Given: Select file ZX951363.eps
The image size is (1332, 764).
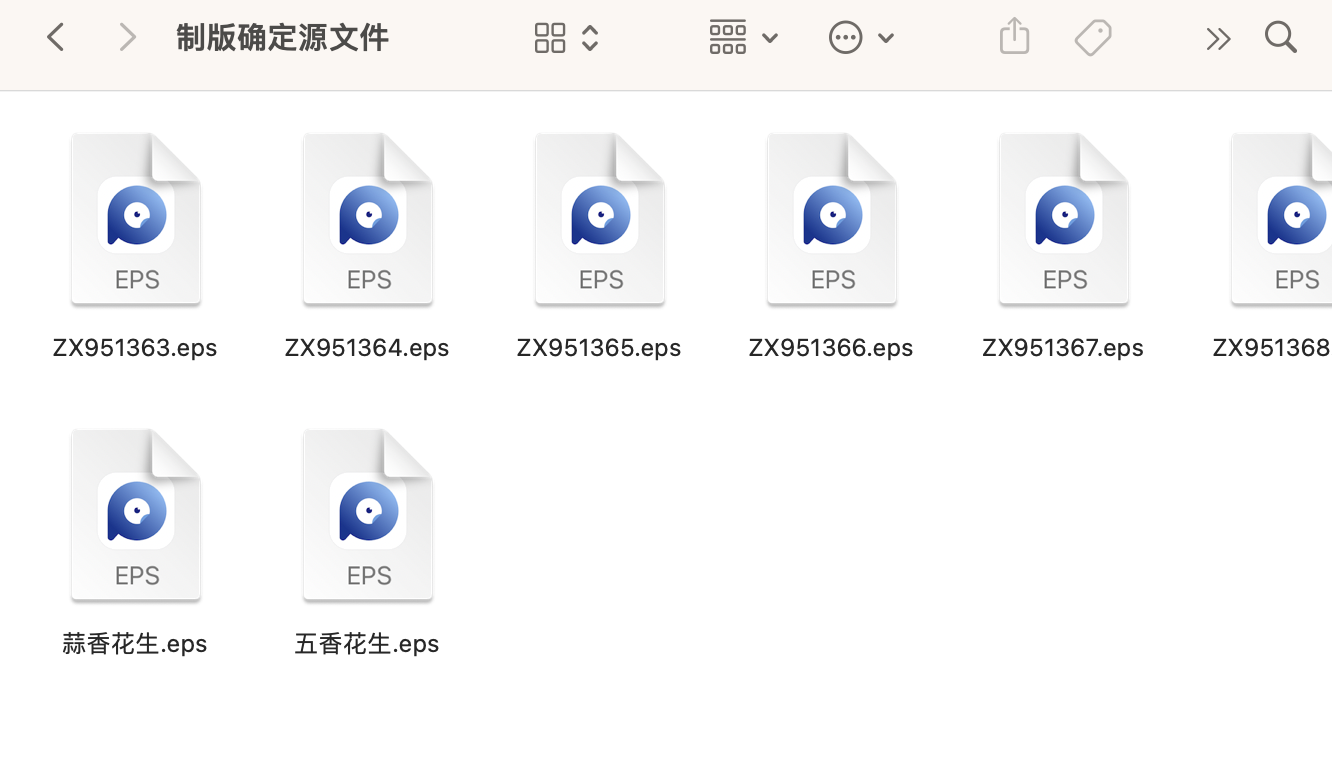Looking at the screenshot, I should (x=136, y=220).
